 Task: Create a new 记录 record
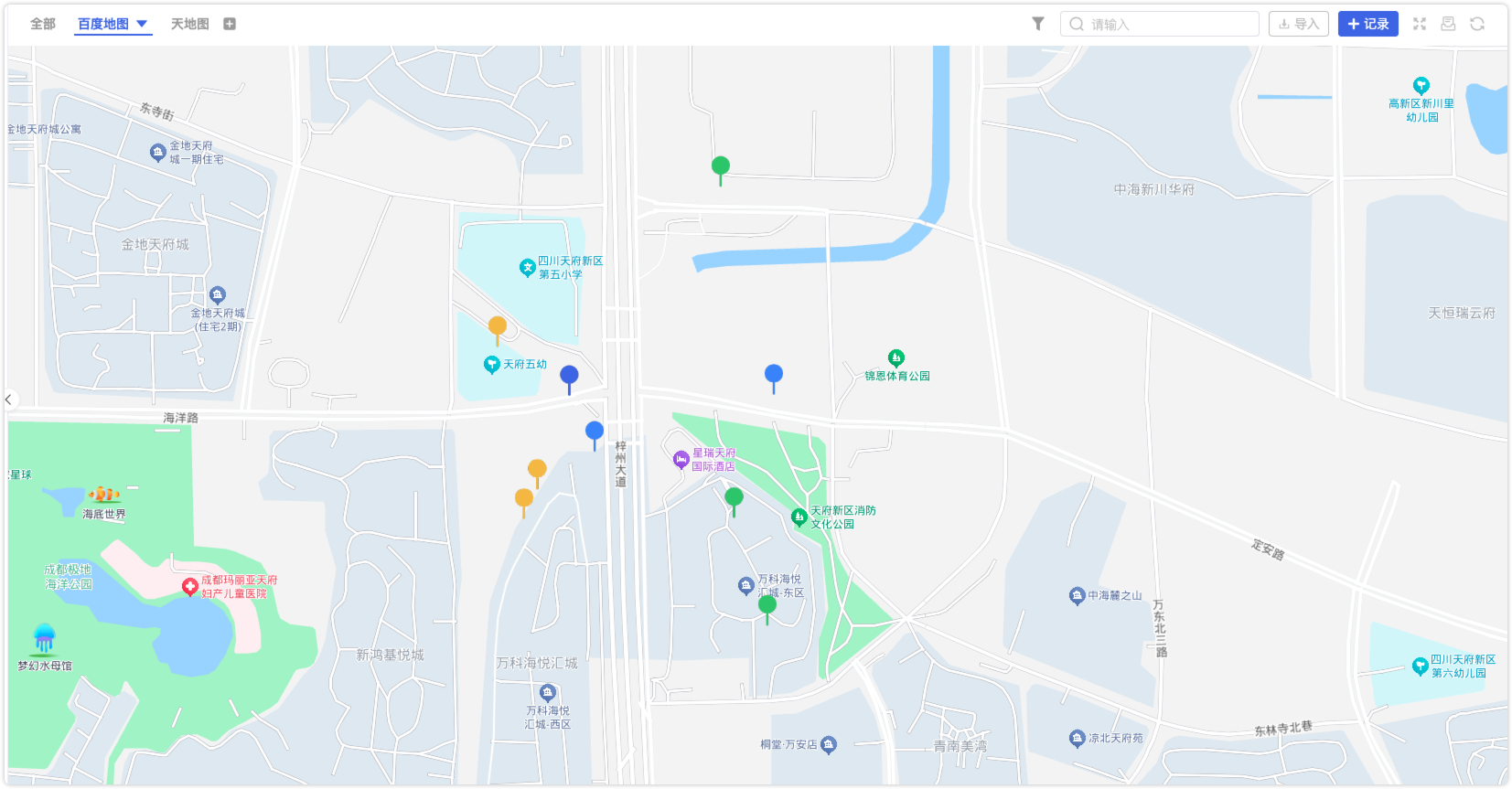[1367, 24]
